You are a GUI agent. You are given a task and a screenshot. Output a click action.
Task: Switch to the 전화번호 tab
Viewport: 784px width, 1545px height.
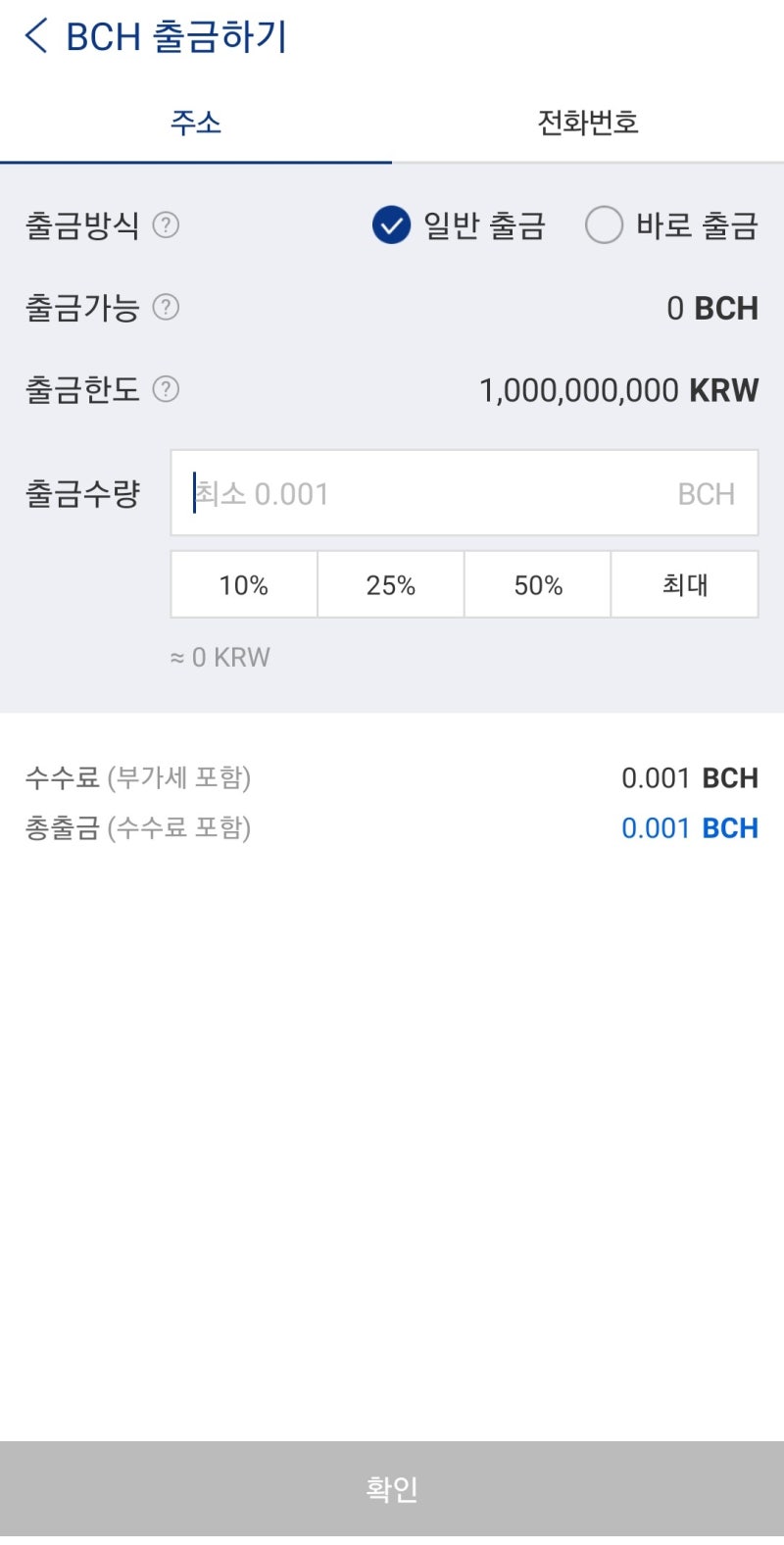coord(588,123)
